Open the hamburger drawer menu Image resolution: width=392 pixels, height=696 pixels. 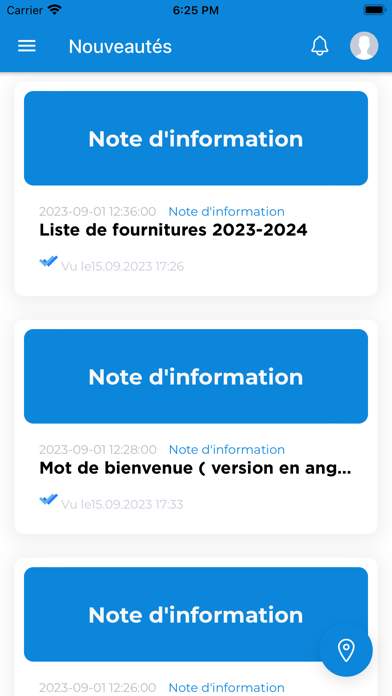pyautogui.click(x=27, y=46)
